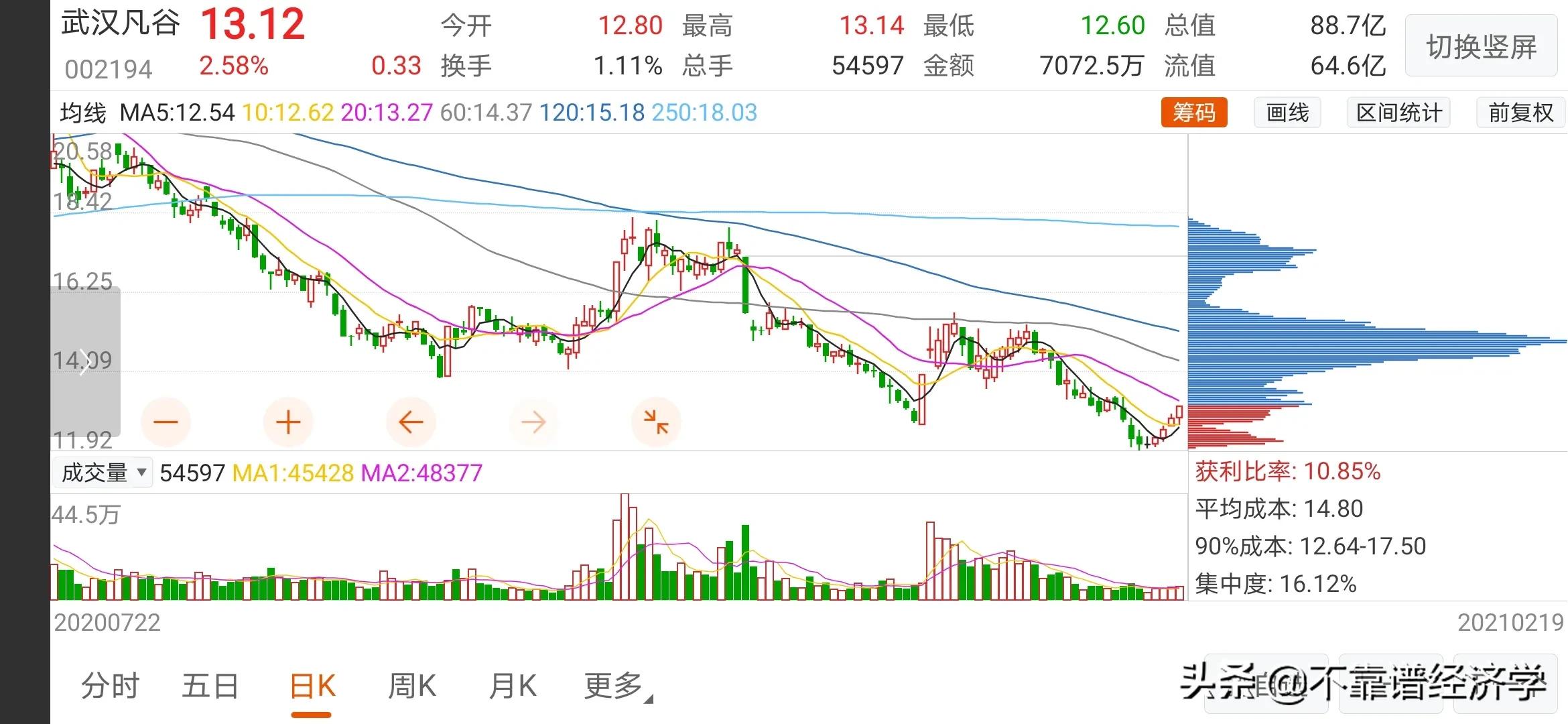
Task: Collapse the chart control buttons
Action: click(x=656, y=422)
